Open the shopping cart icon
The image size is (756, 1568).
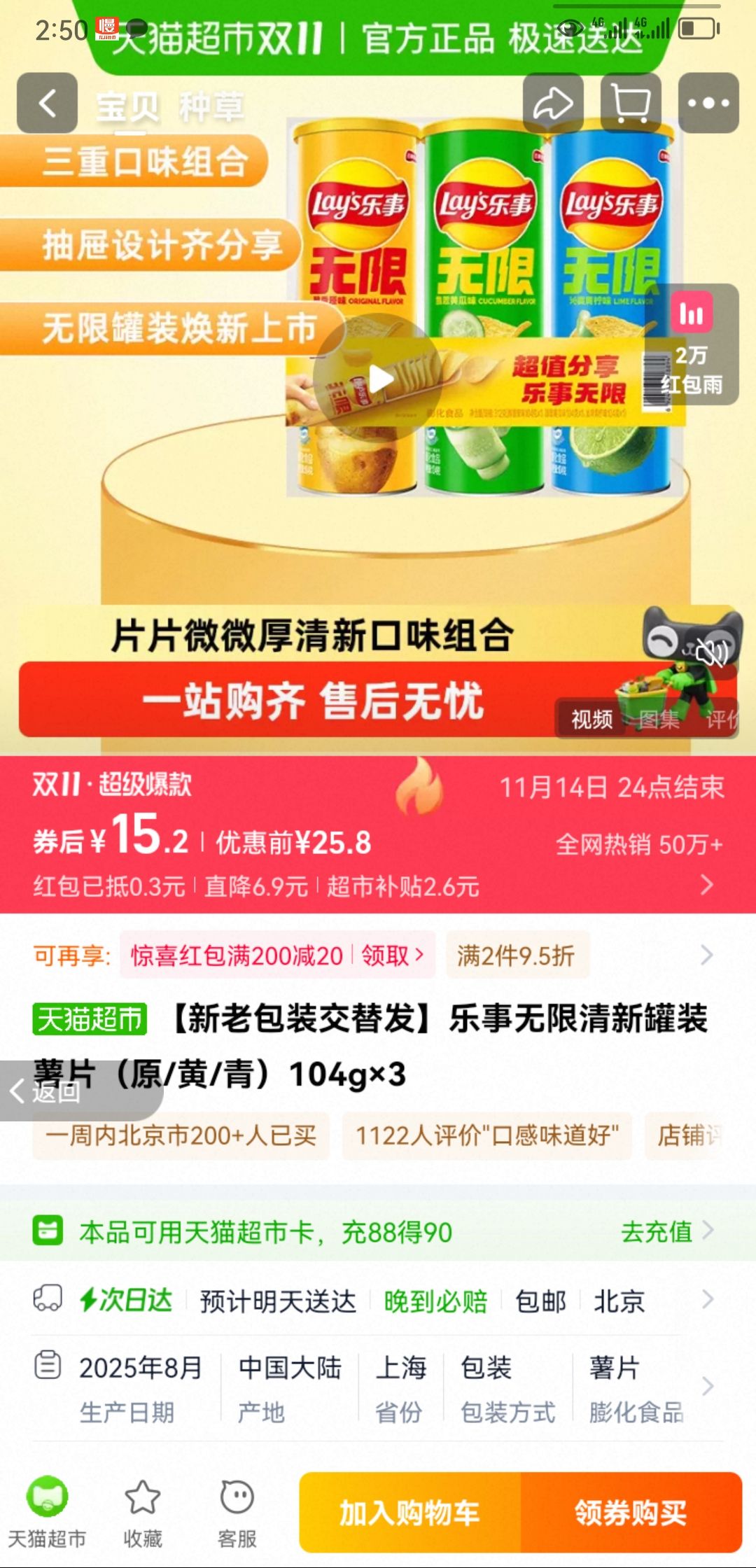click(x=629, y=102)
